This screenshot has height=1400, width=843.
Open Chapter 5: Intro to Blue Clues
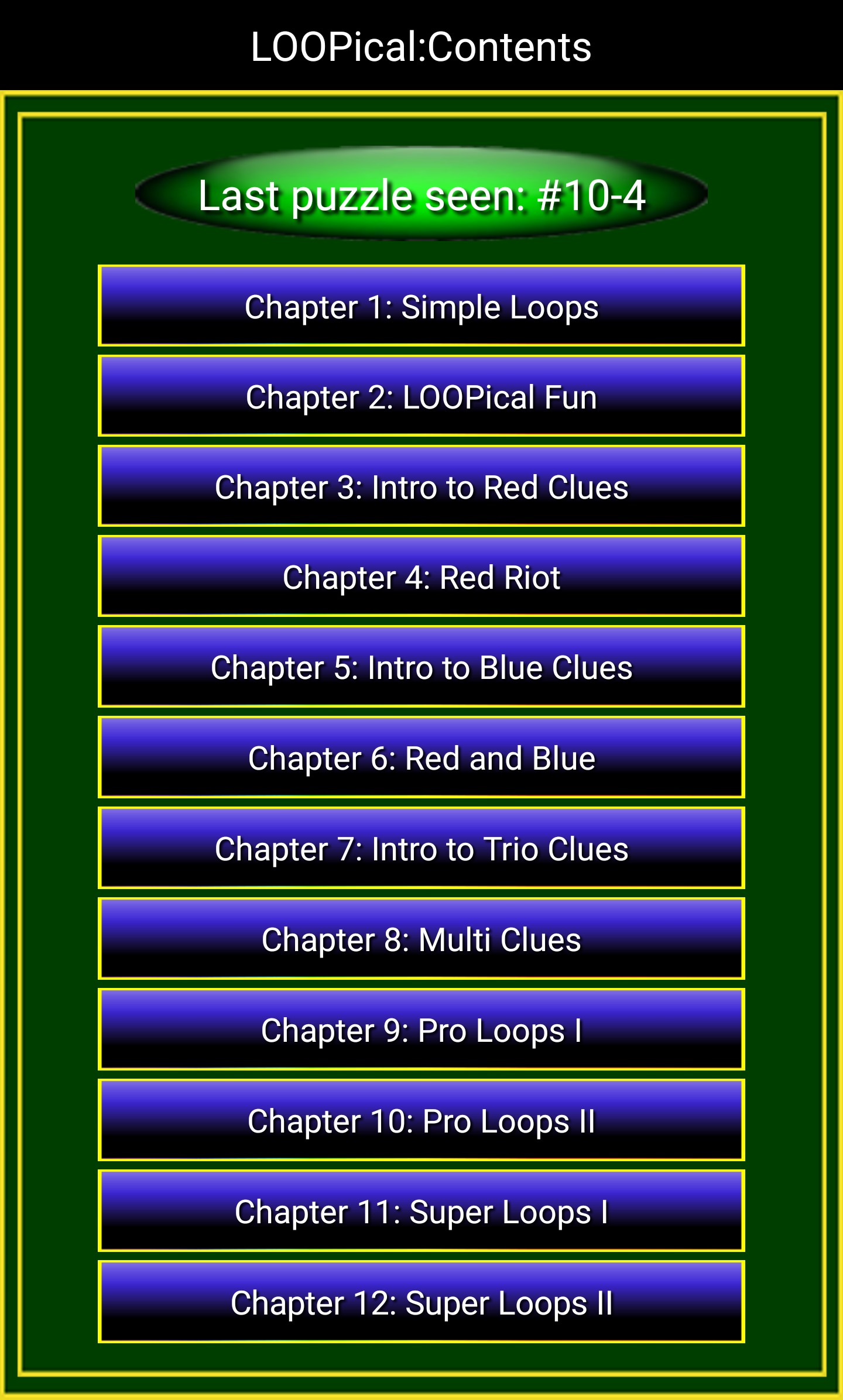pos(421,667)
